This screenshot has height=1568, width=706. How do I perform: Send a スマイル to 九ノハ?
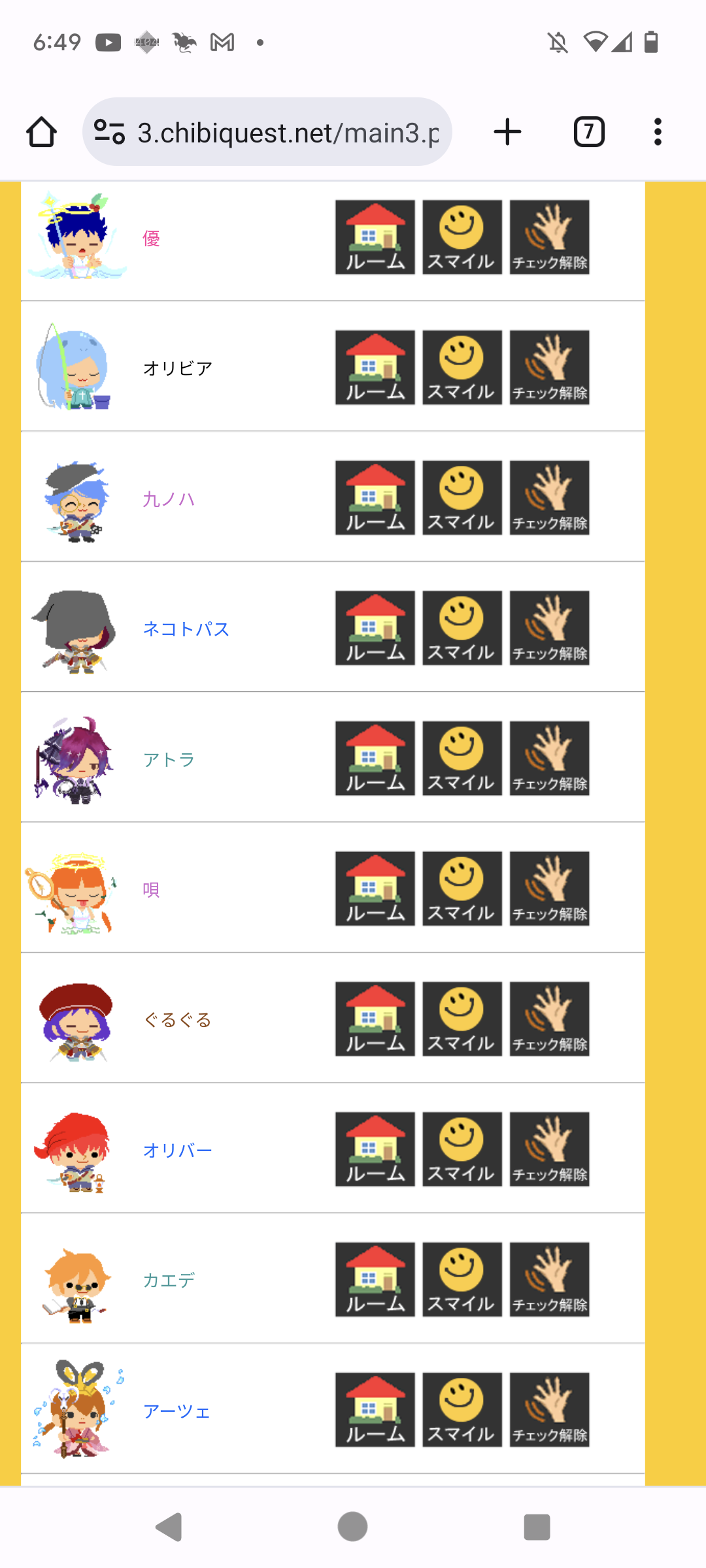click(x=462, y=498)
